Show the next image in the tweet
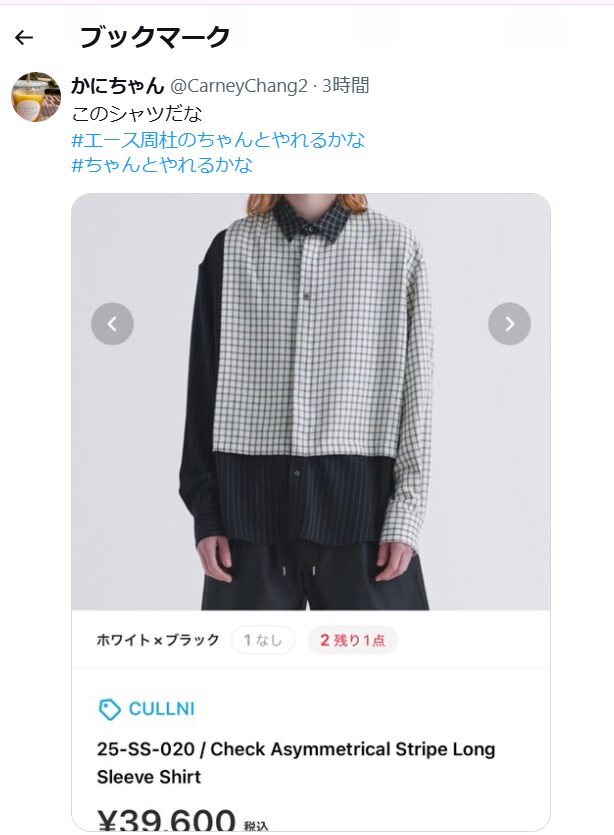The height and width of the screenshot is (835, 614). [509, 323]
